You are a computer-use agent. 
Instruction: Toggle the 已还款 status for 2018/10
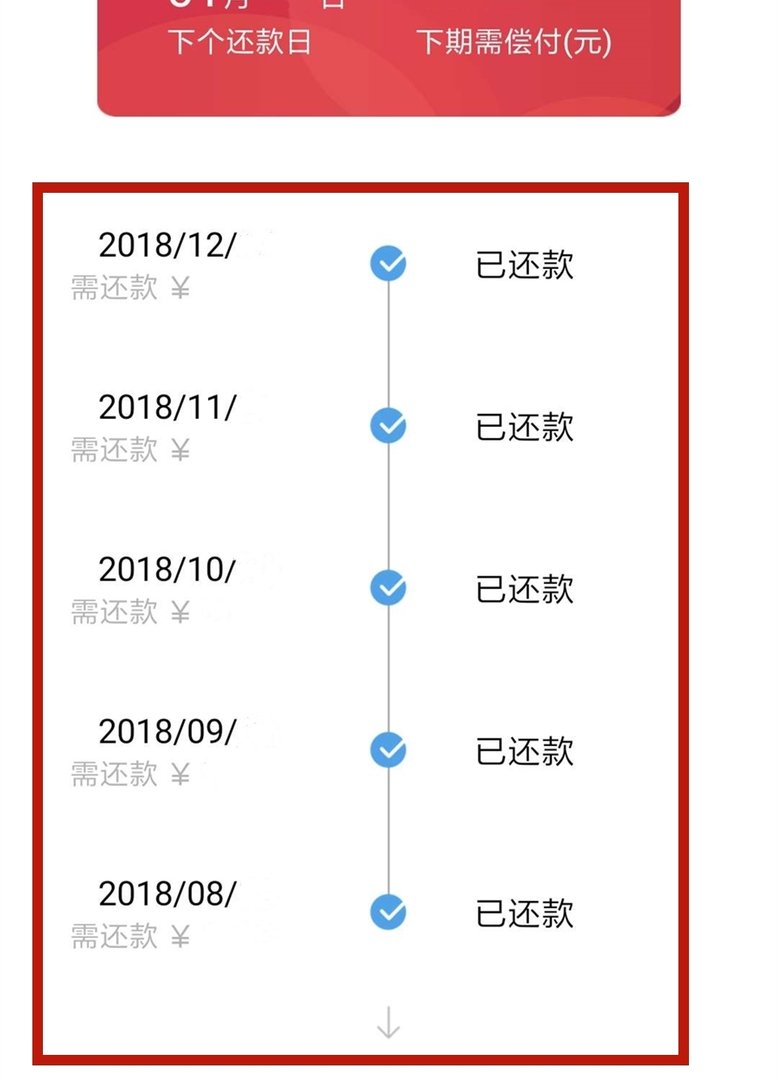pos(524,590)
